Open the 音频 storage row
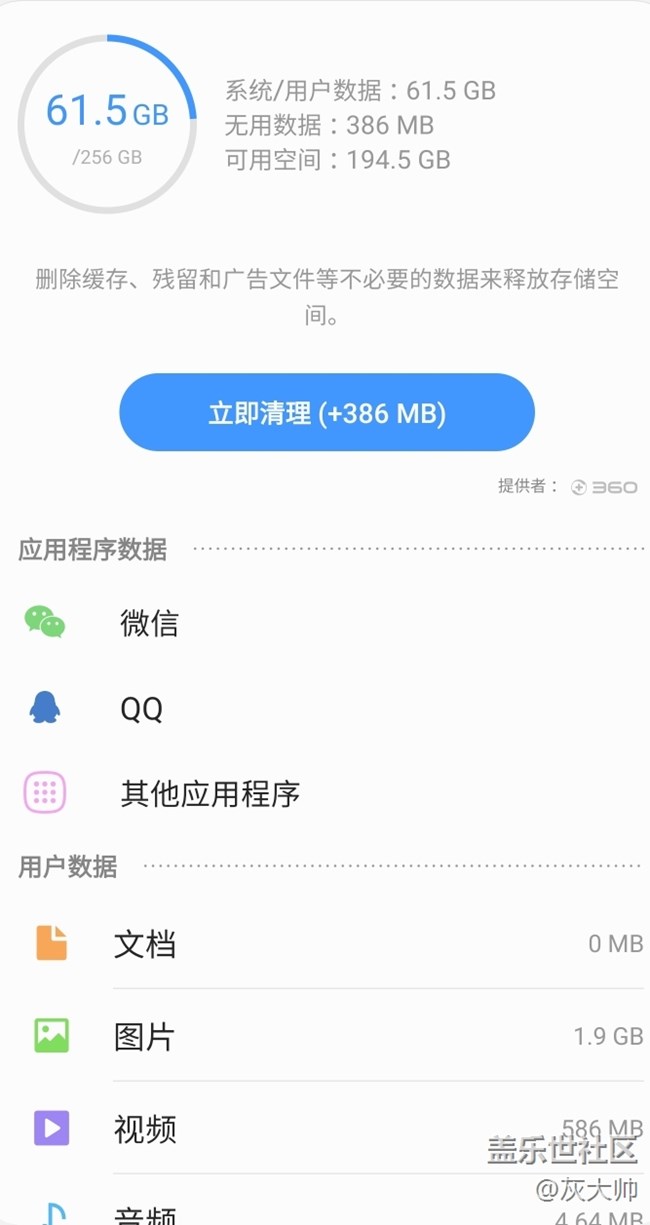 point(145,1213)
